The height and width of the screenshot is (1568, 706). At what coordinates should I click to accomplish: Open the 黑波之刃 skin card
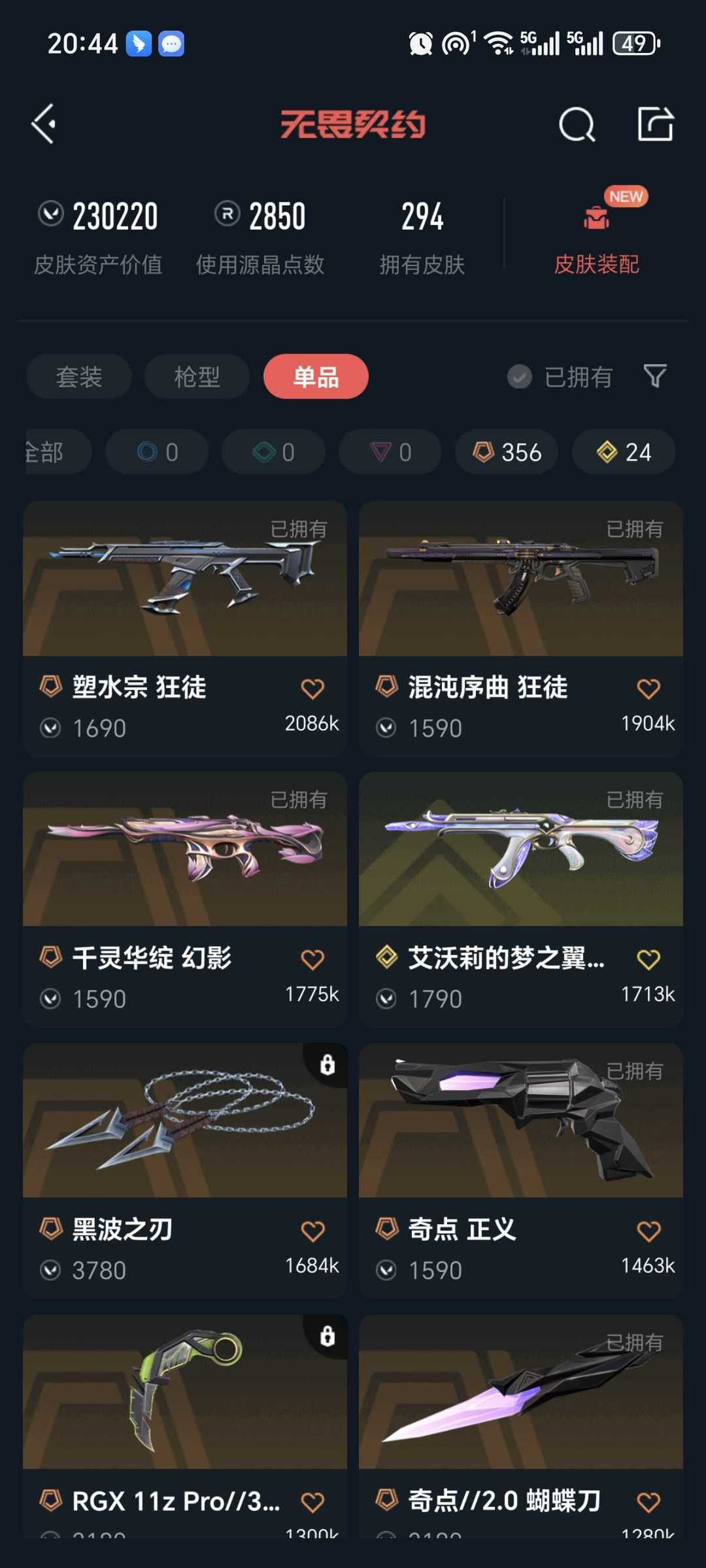(185, 1171)
